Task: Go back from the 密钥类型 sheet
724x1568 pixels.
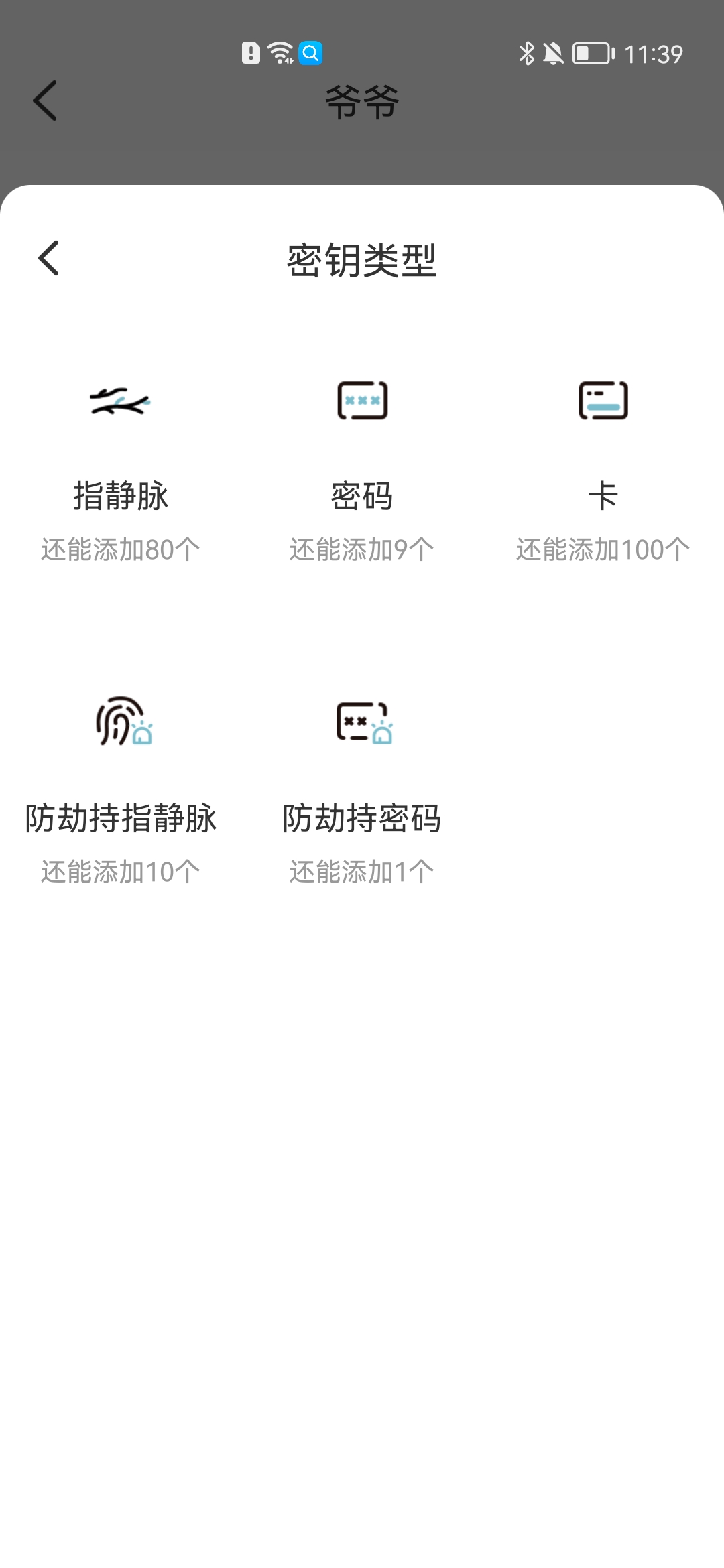Action: (48, 258)
